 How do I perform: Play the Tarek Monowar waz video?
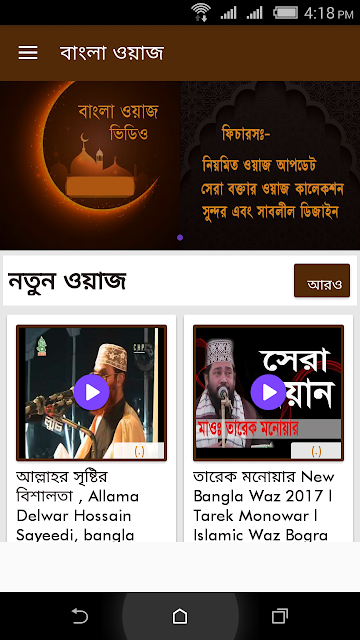tap(268, 392)
